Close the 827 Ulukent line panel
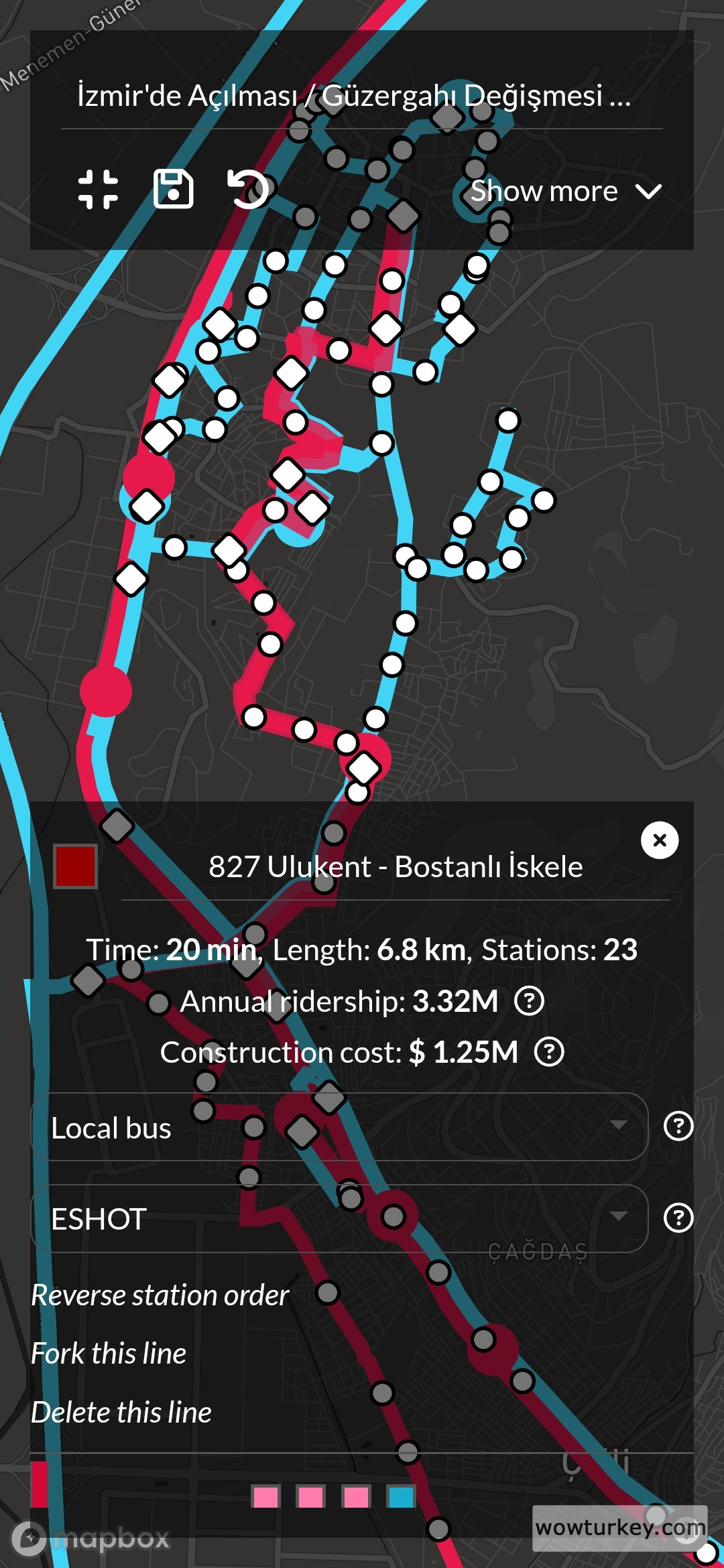 [x=660, y=840]
